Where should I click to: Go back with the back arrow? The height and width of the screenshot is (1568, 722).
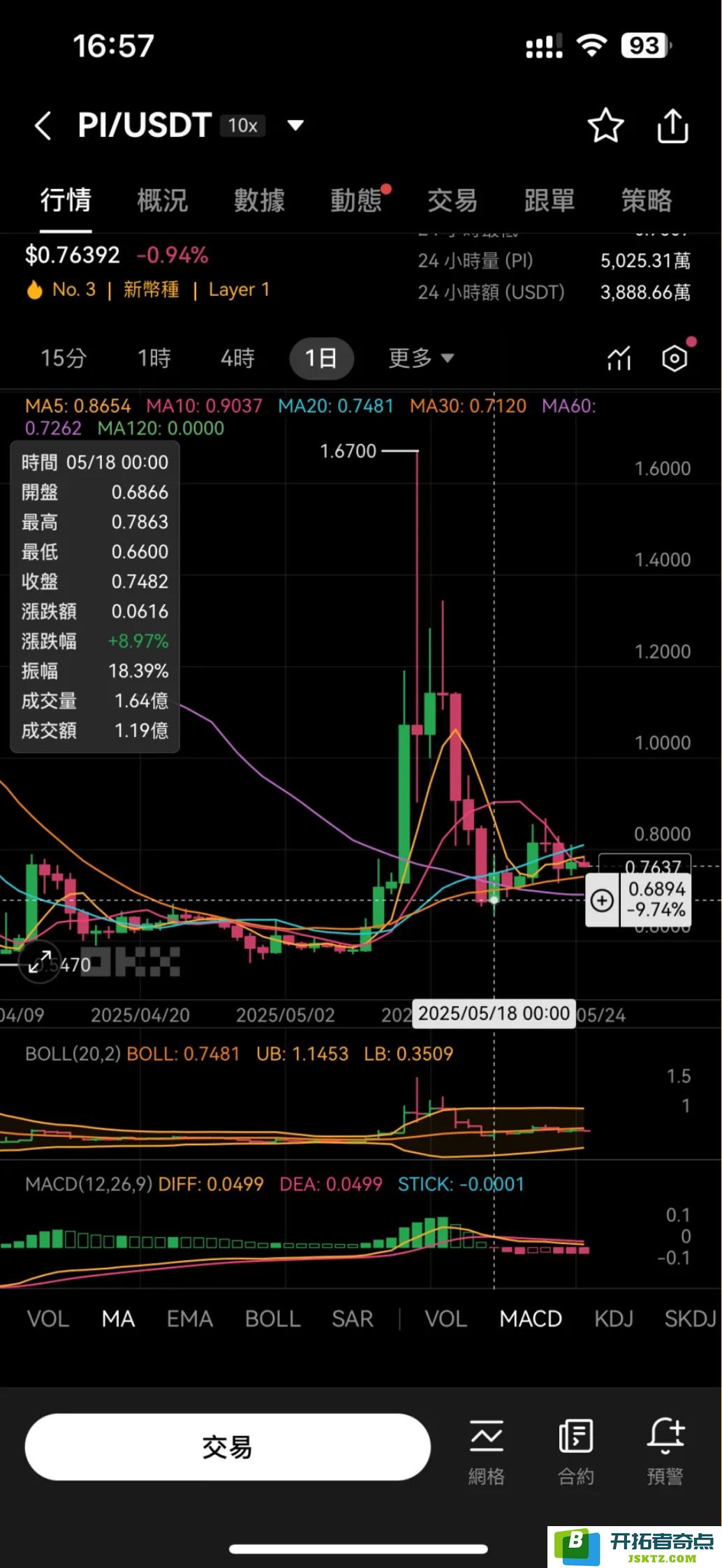[43, 126]
